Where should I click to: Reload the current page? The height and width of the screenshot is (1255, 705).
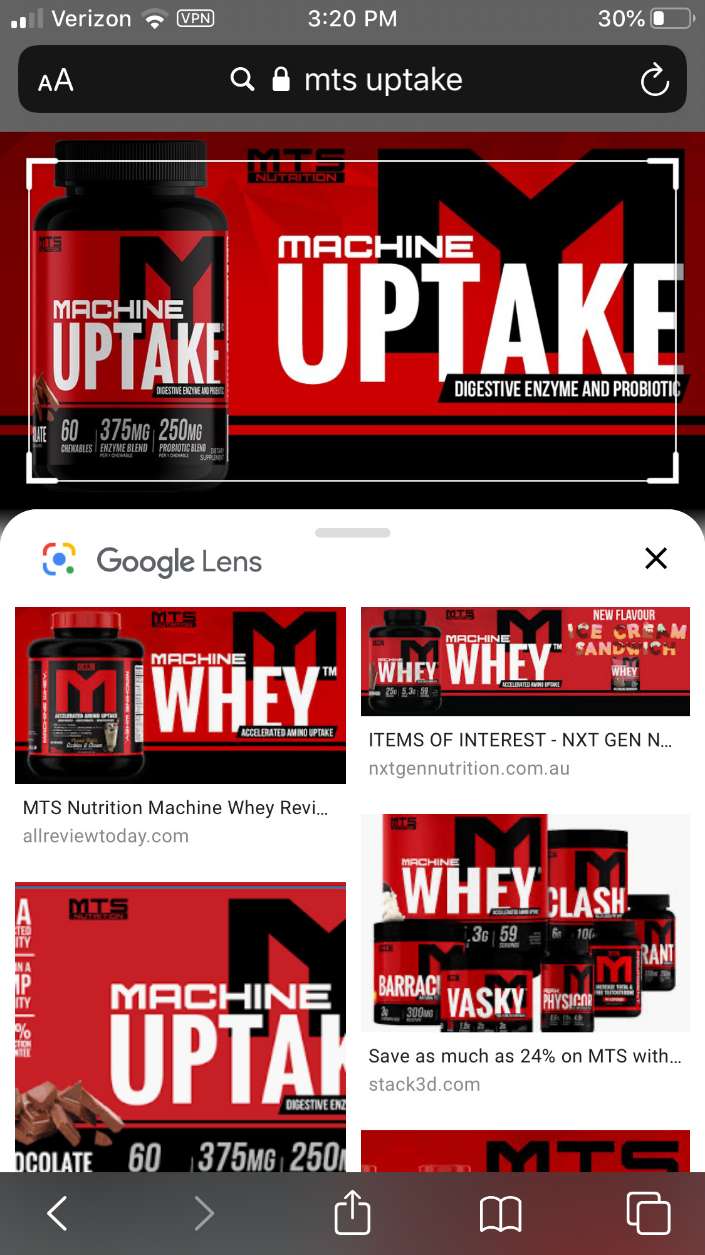click(654, 80)
